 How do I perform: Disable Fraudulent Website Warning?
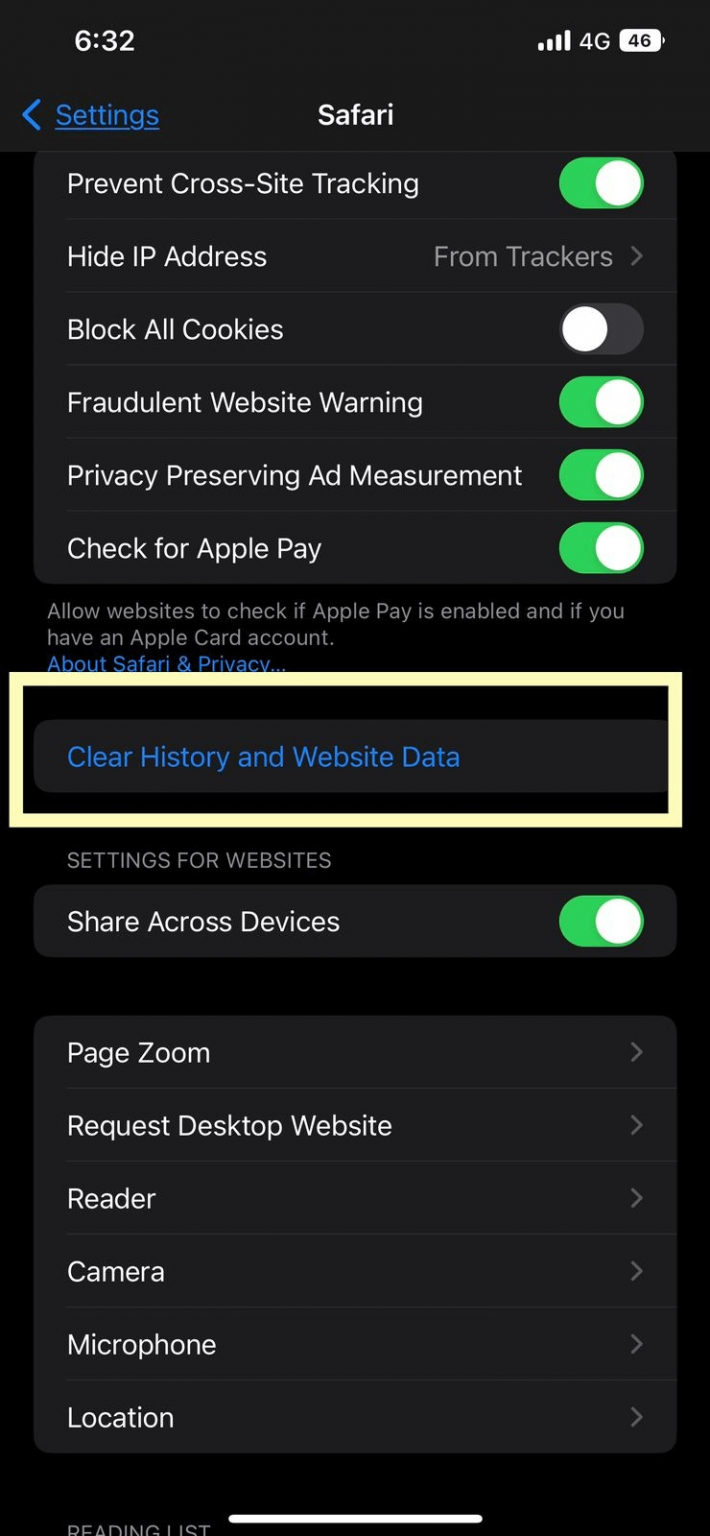tap(600, 403)
